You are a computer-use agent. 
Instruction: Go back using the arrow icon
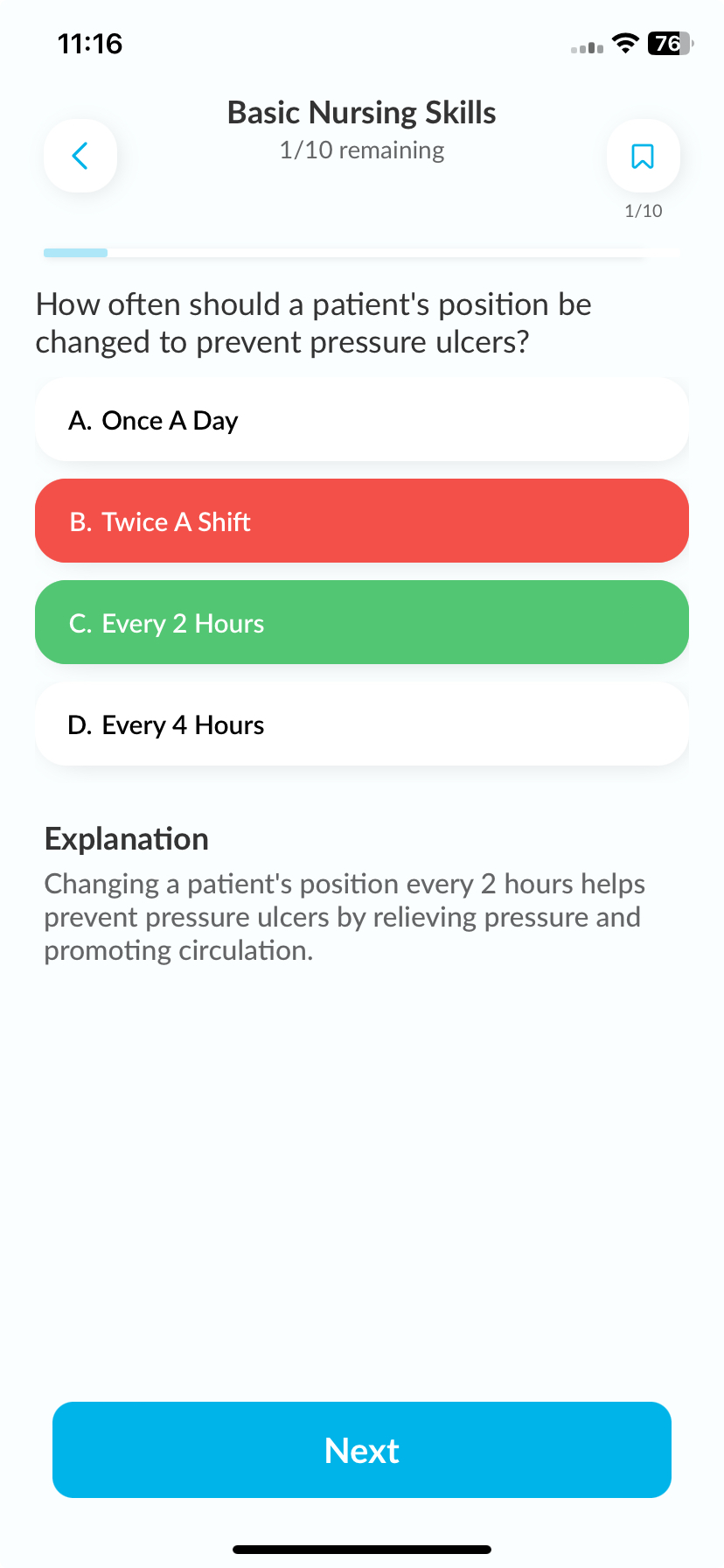click(80, 156)
